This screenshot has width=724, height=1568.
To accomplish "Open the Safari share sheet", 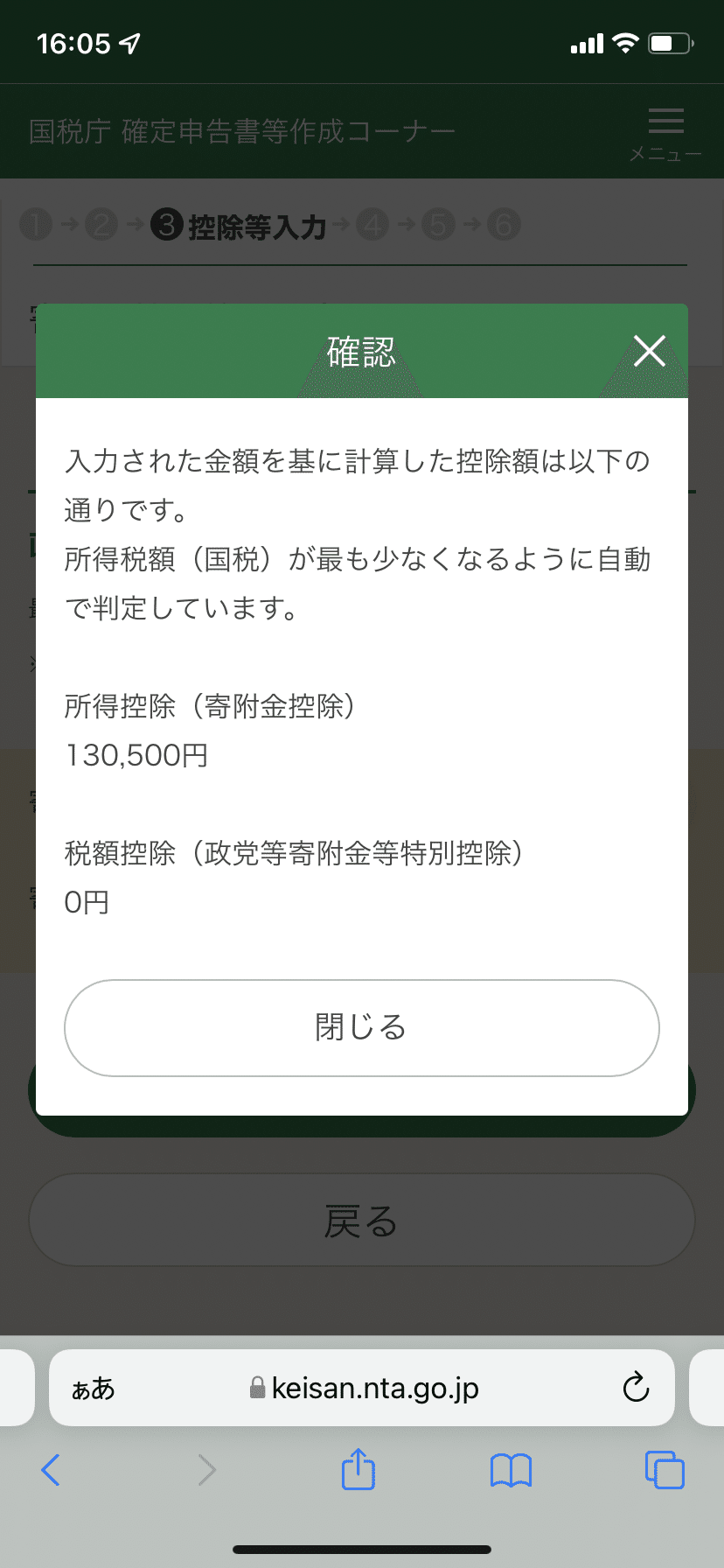I will pyautogui.click(x=358, y=1469).
